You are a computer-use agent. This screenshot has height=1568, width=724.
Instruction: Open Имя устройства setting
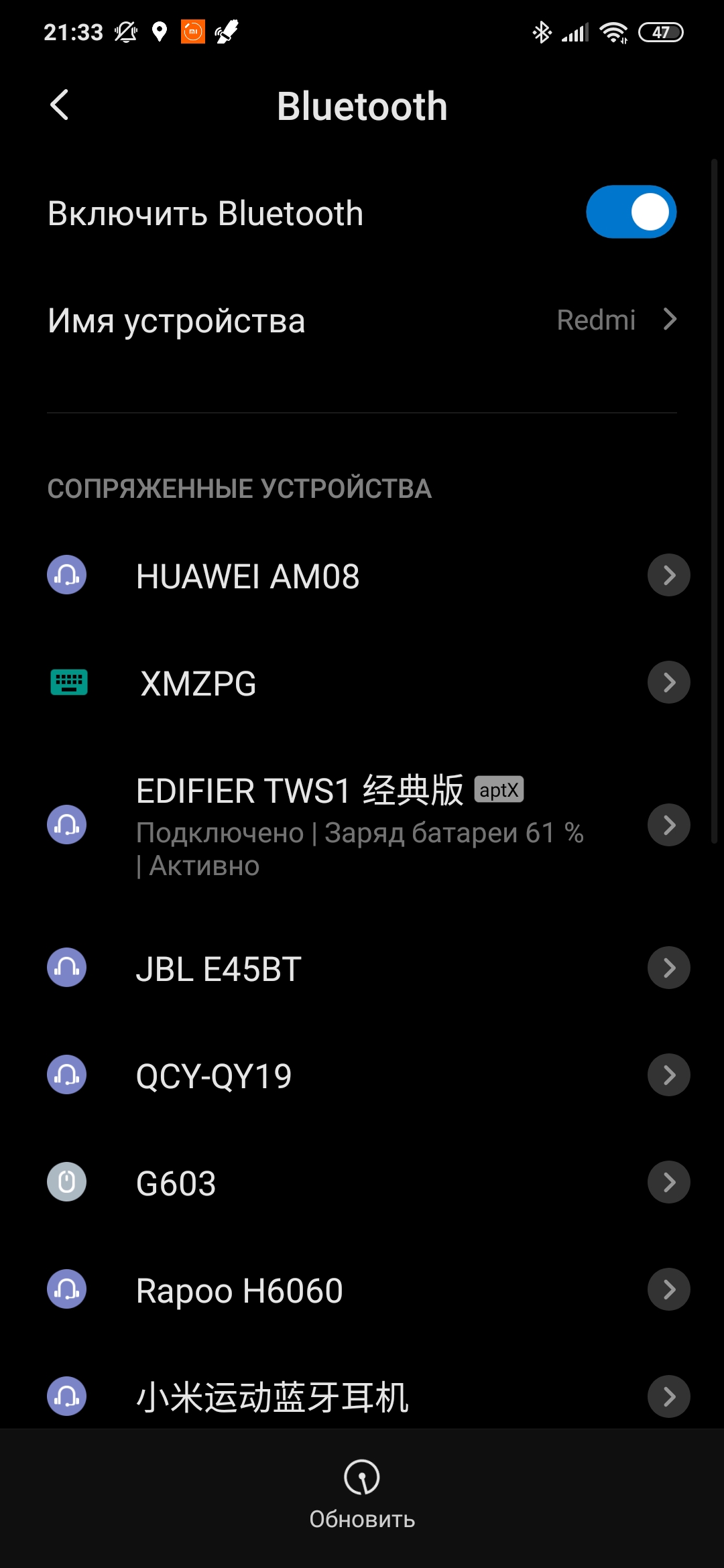pyautogui.click(x=362, y=320)
